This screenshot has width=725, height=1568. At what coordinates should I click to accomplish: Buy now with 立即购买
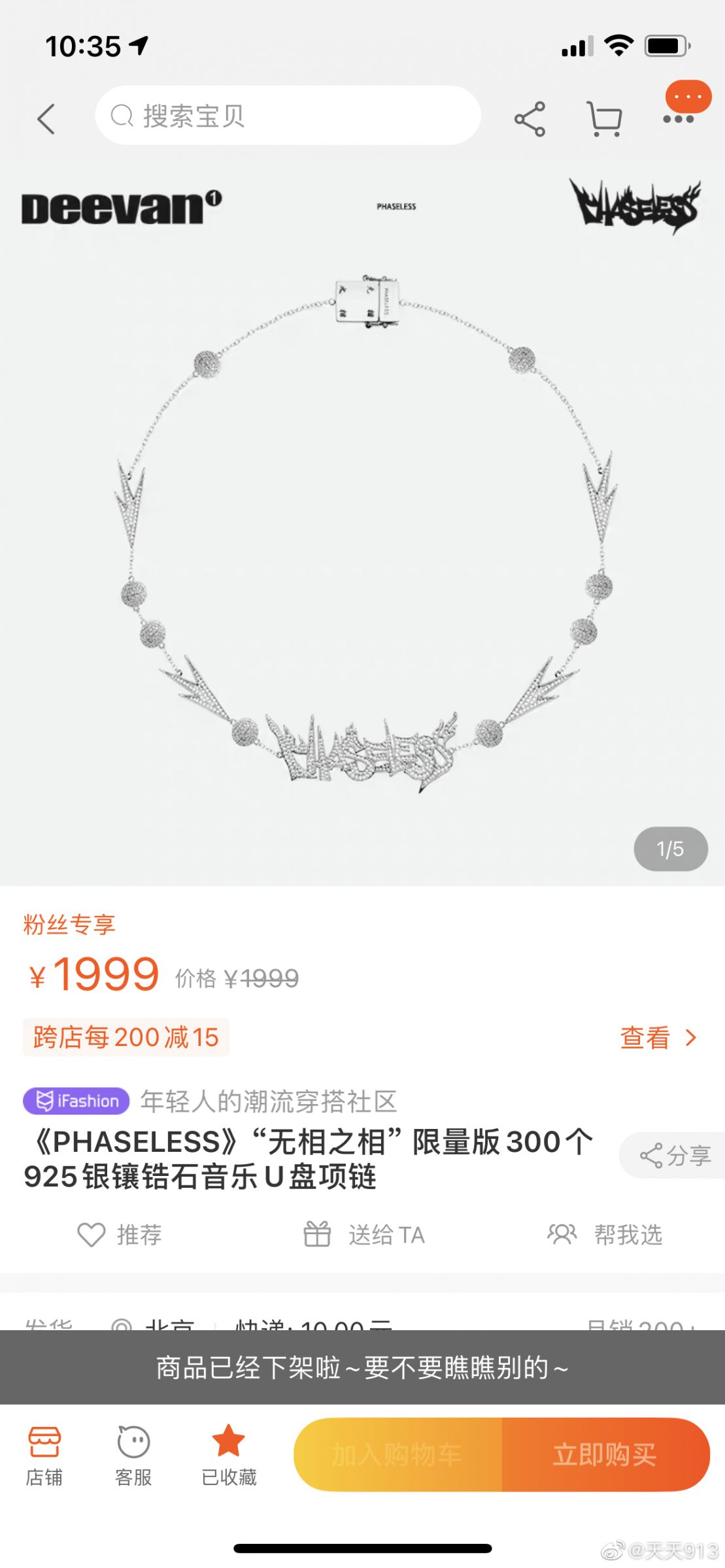tap(605, 1454)
